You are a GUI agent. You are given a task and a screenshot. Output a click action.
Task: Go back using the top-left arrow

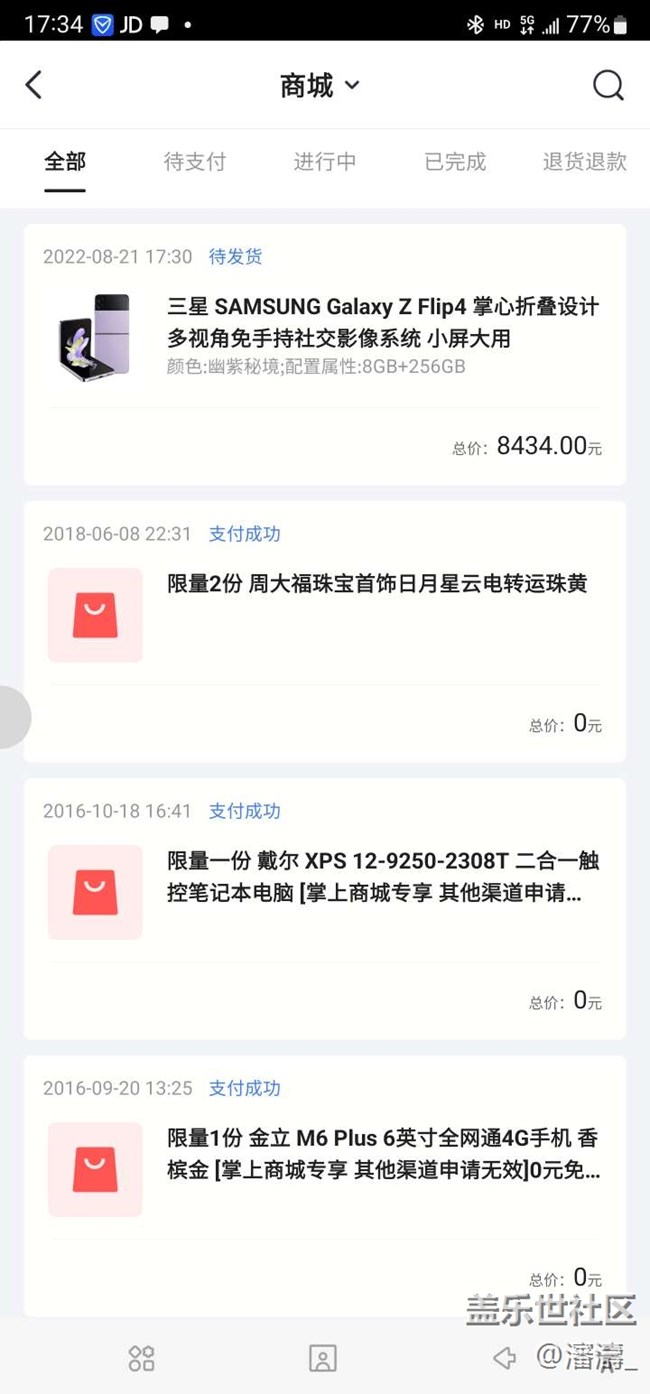click(34, 85)
